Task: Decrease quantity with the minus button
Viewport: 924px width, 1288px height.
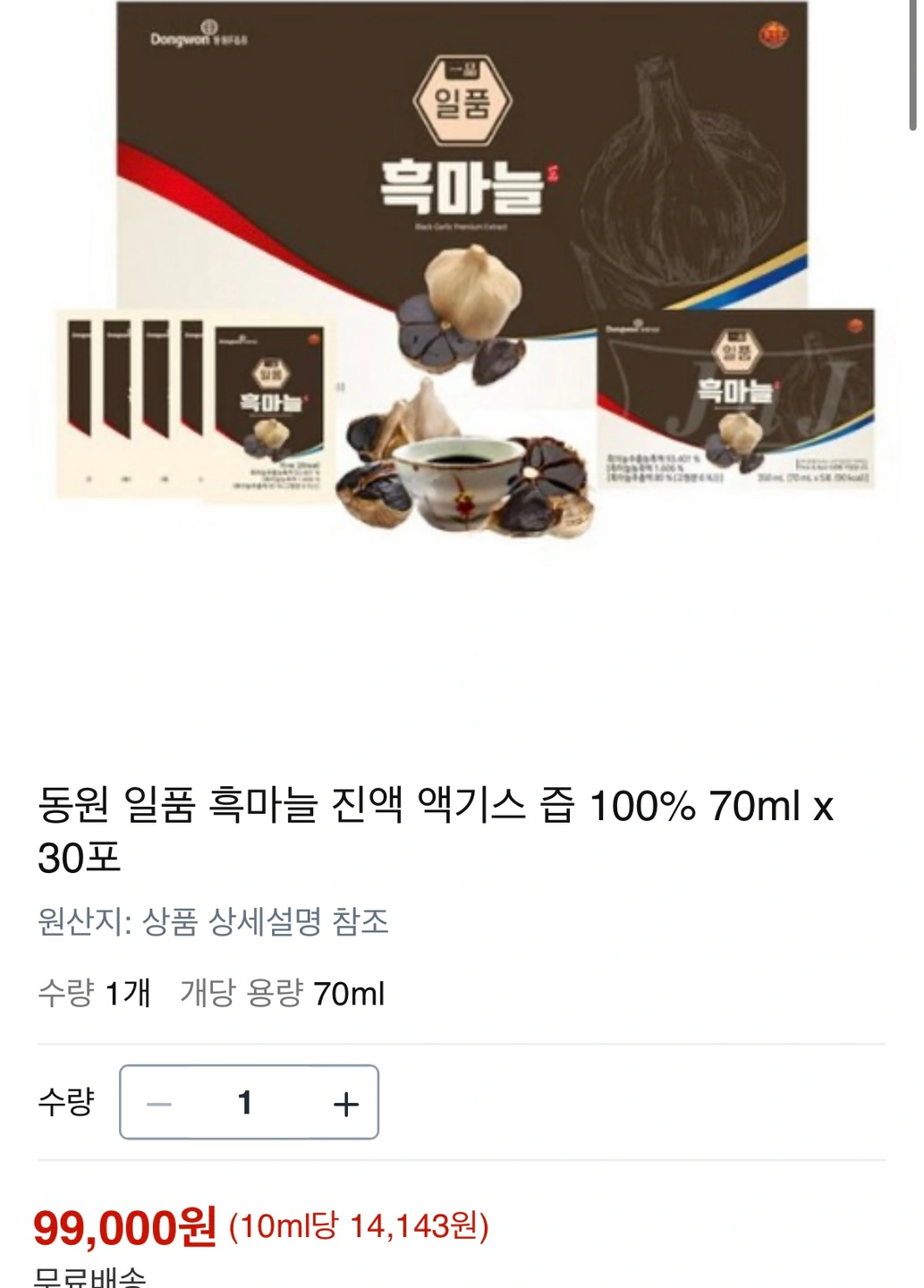Action: (x=159, y=1104)
